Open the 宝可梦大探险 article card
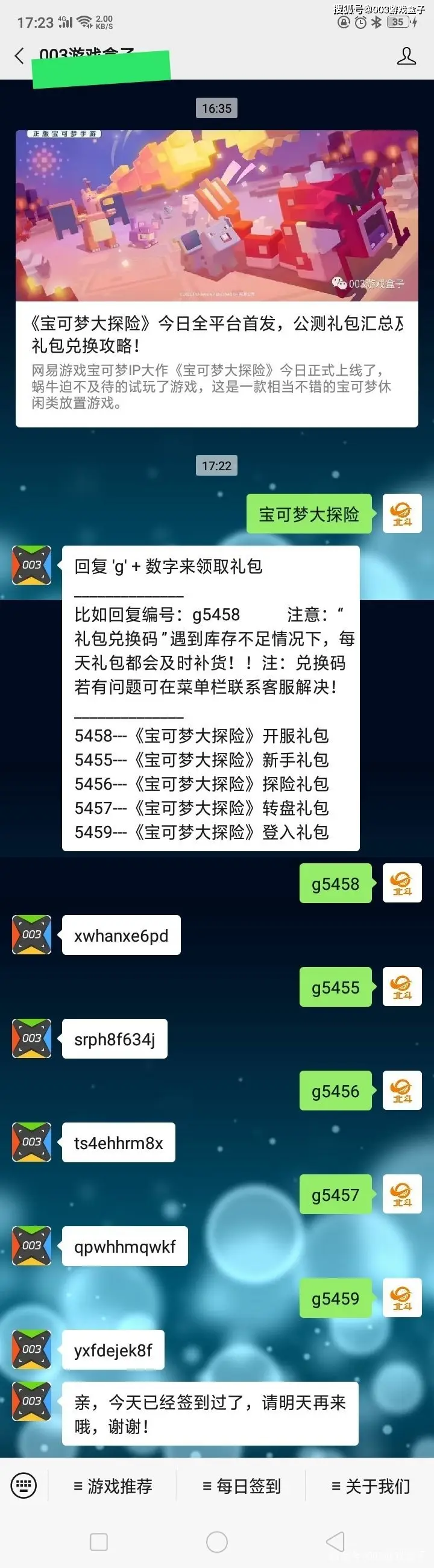 (216, 278)
